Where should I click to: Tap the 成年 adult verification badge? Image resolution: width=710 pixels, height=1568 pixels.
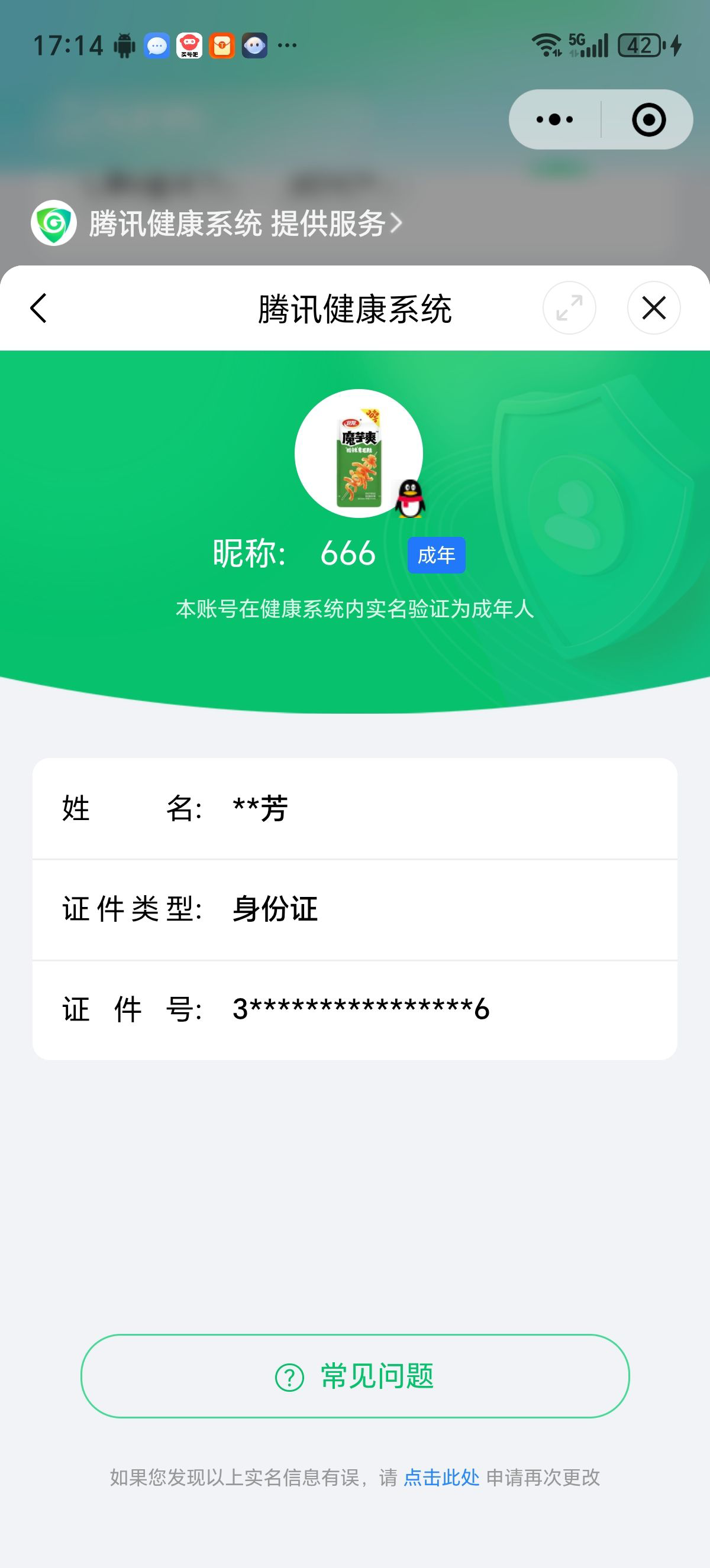(437, 555)
